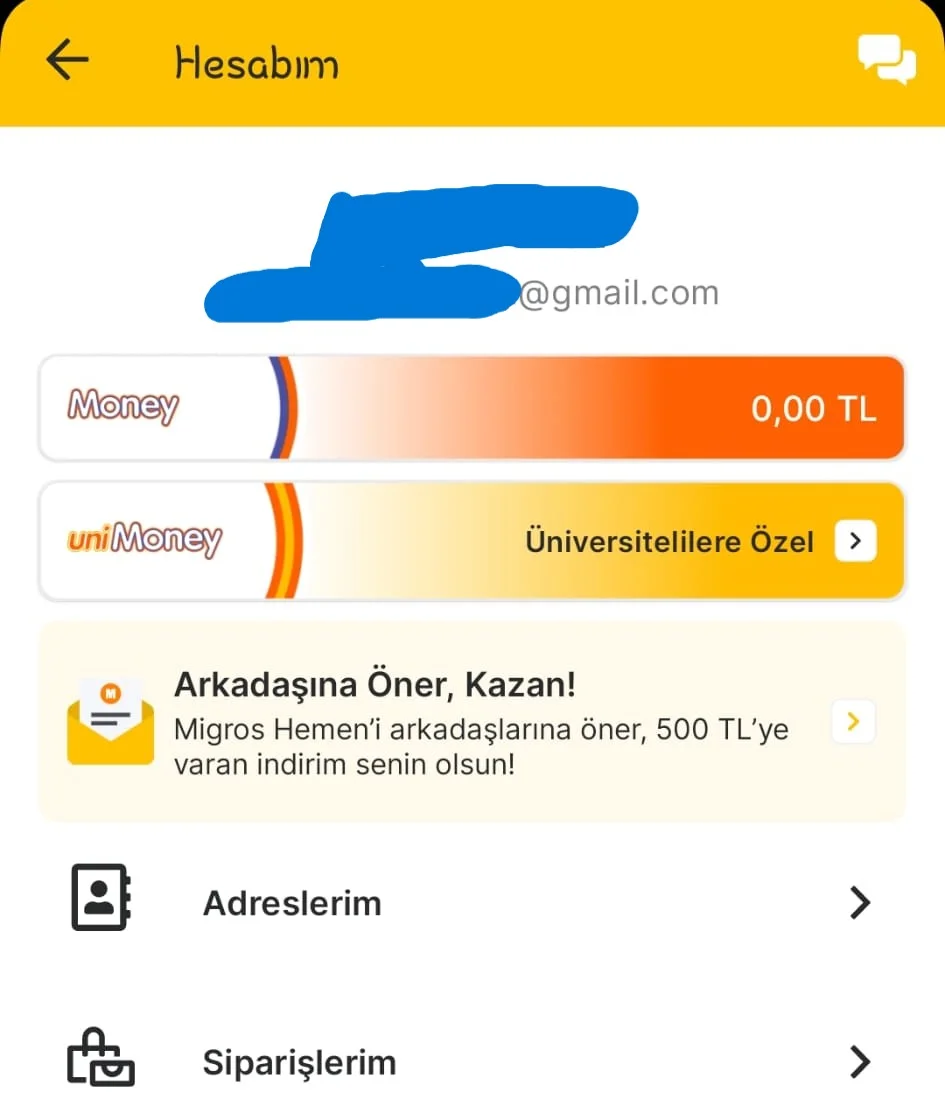Open the Arkadaşına Öner, Kazan banner
The width and height of the screenshot is (945, 1103).
tap(471, 721)
